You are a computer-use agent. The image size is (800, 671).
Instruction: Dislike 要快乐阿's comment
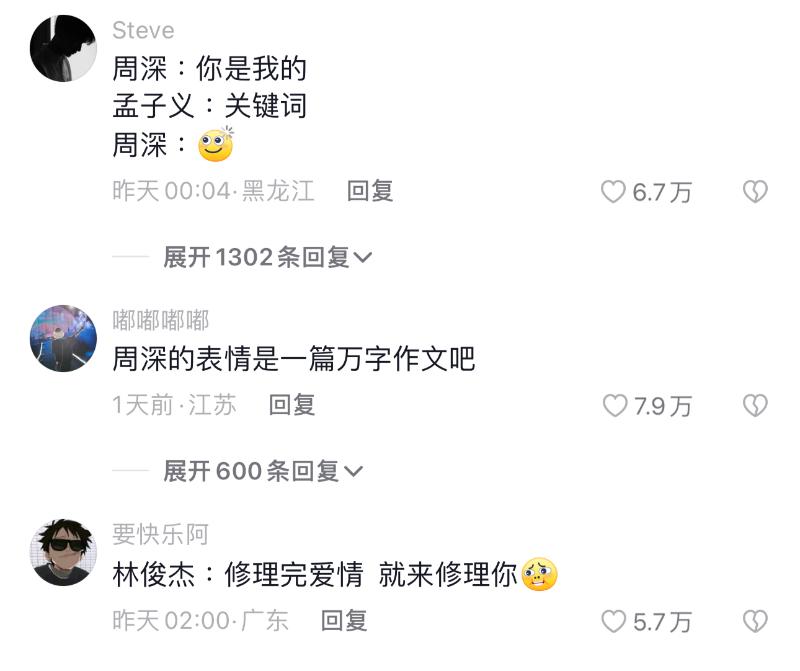coord(755,622)
